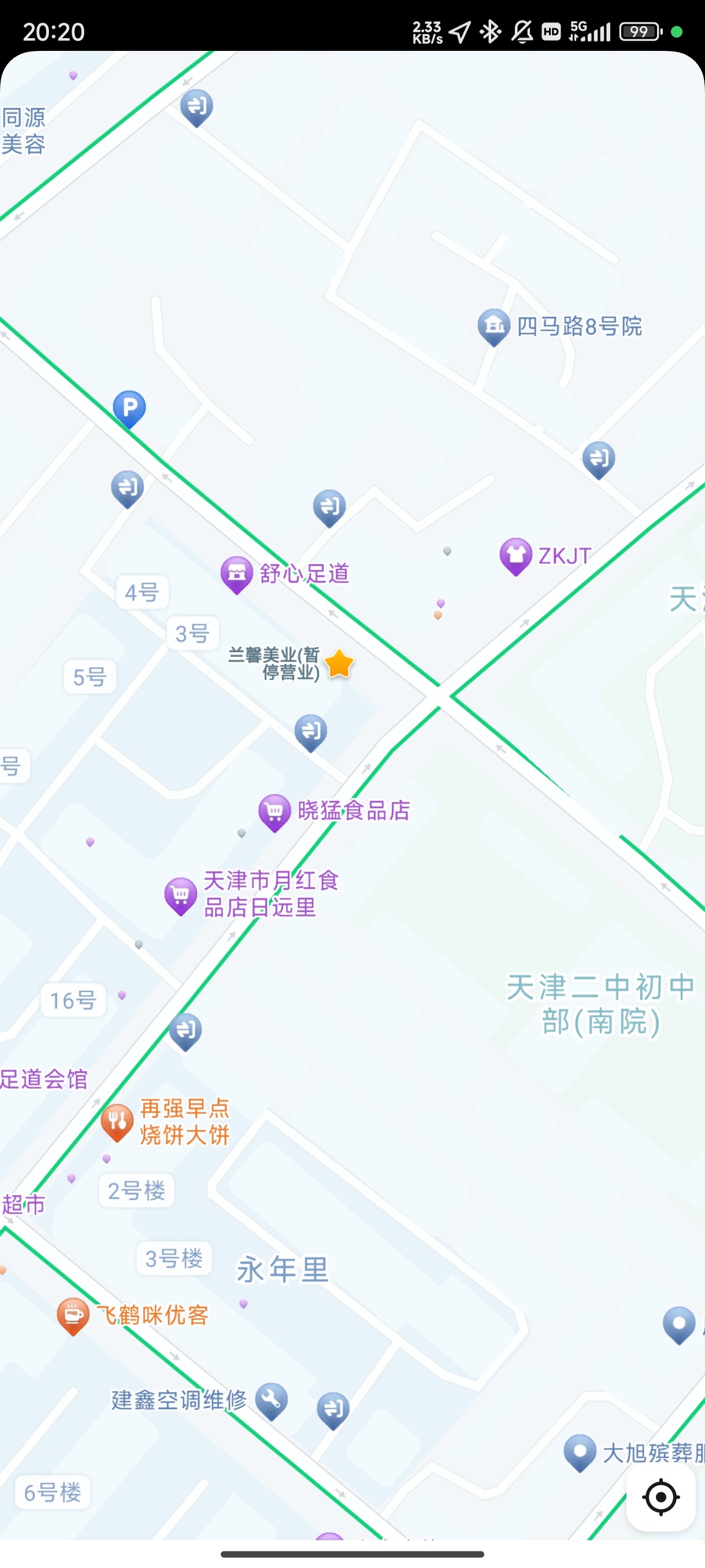Tap the orange star for 兰馨美业
Image resolution: width=705 pixels, height=1568 pixels.
pyautogui.click(x=339, y=665)
